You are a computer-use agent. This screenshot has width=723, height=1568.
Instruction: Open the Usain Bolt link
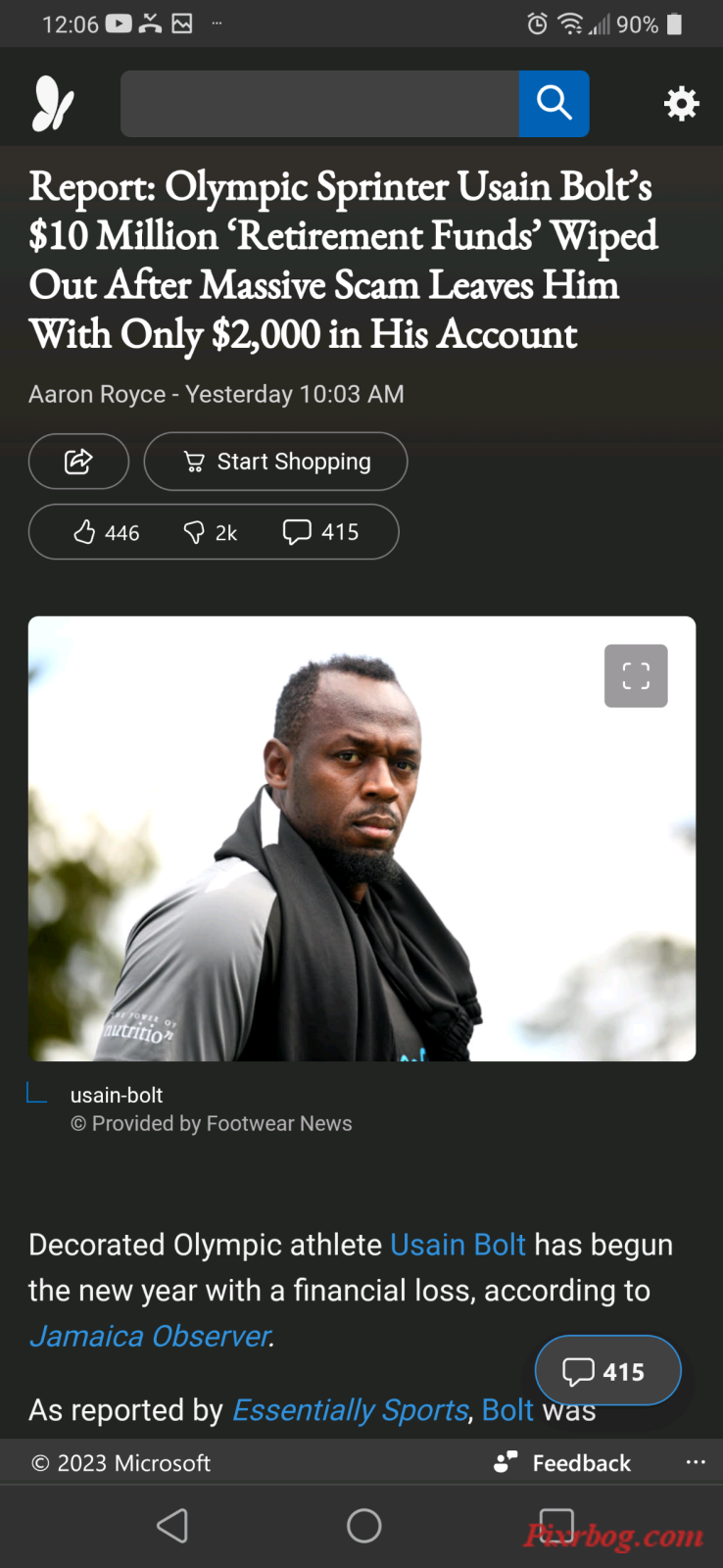pyautogui.click(x=458, y=1245)
